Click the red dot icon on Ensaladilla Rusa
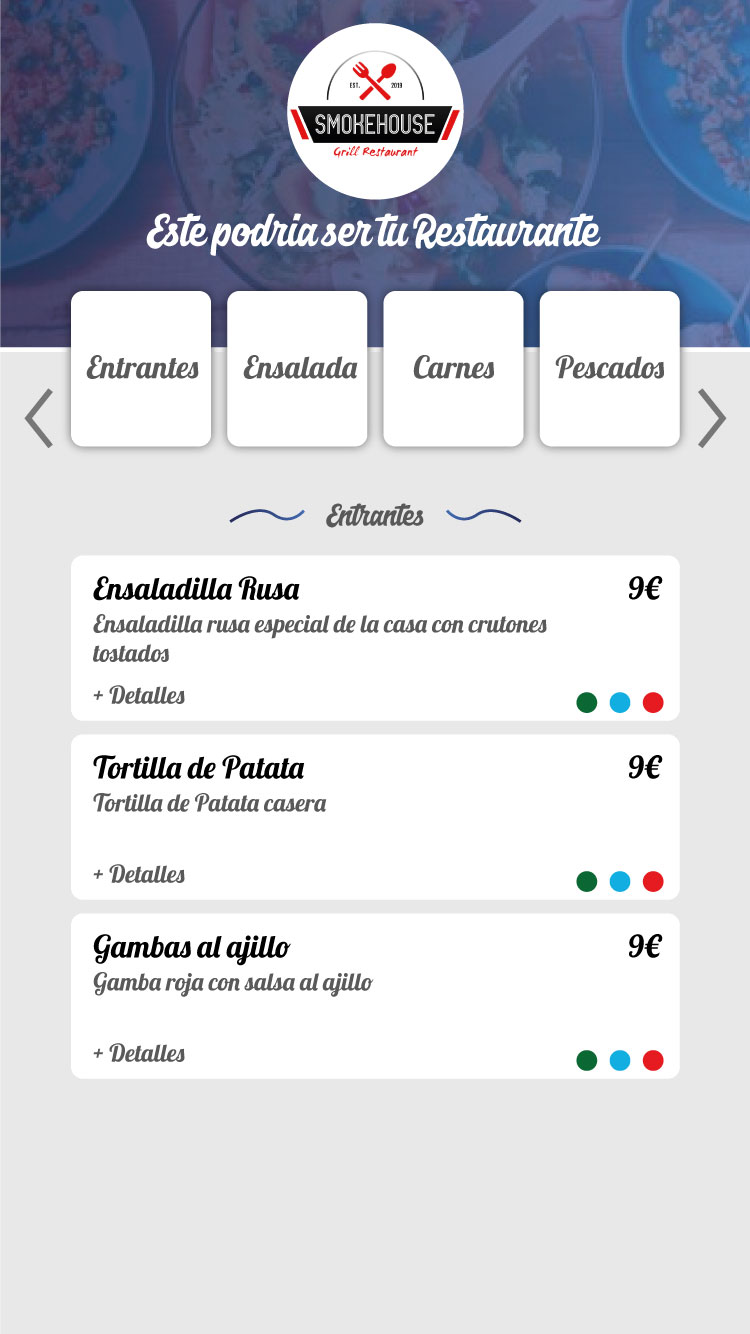750x1334 pixels. pyautogui.click(x=653, y=702)
